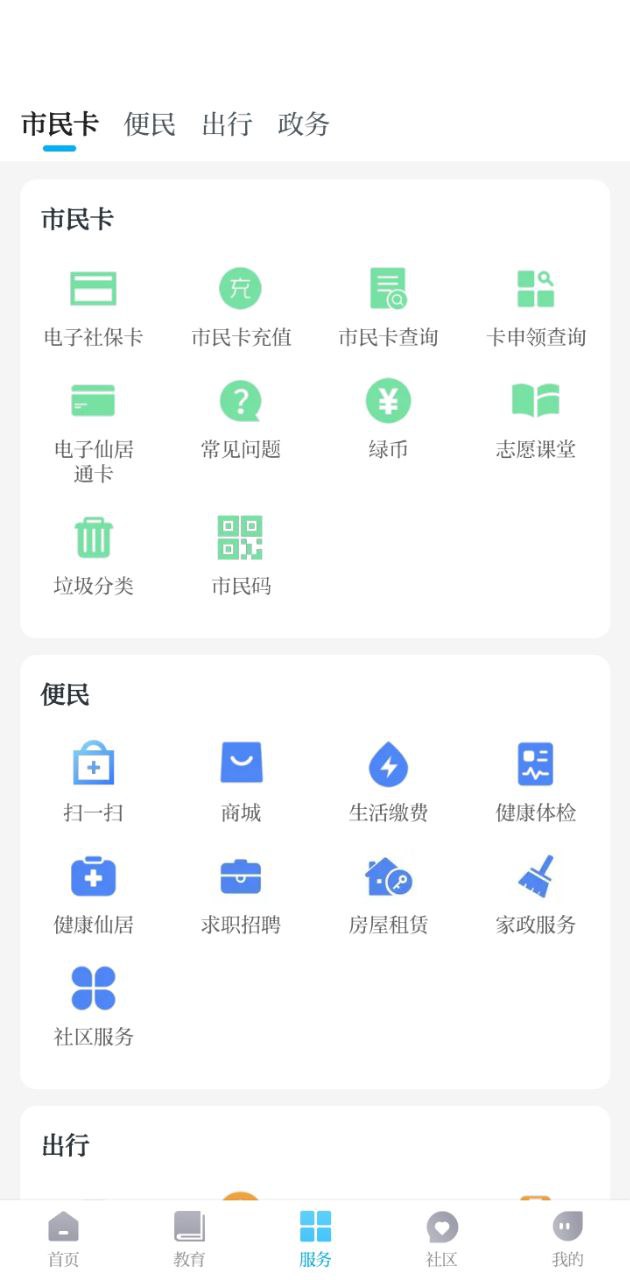Open 求职招聘
This screenshot has height=1280, width=630.
(x=241, y=895)
